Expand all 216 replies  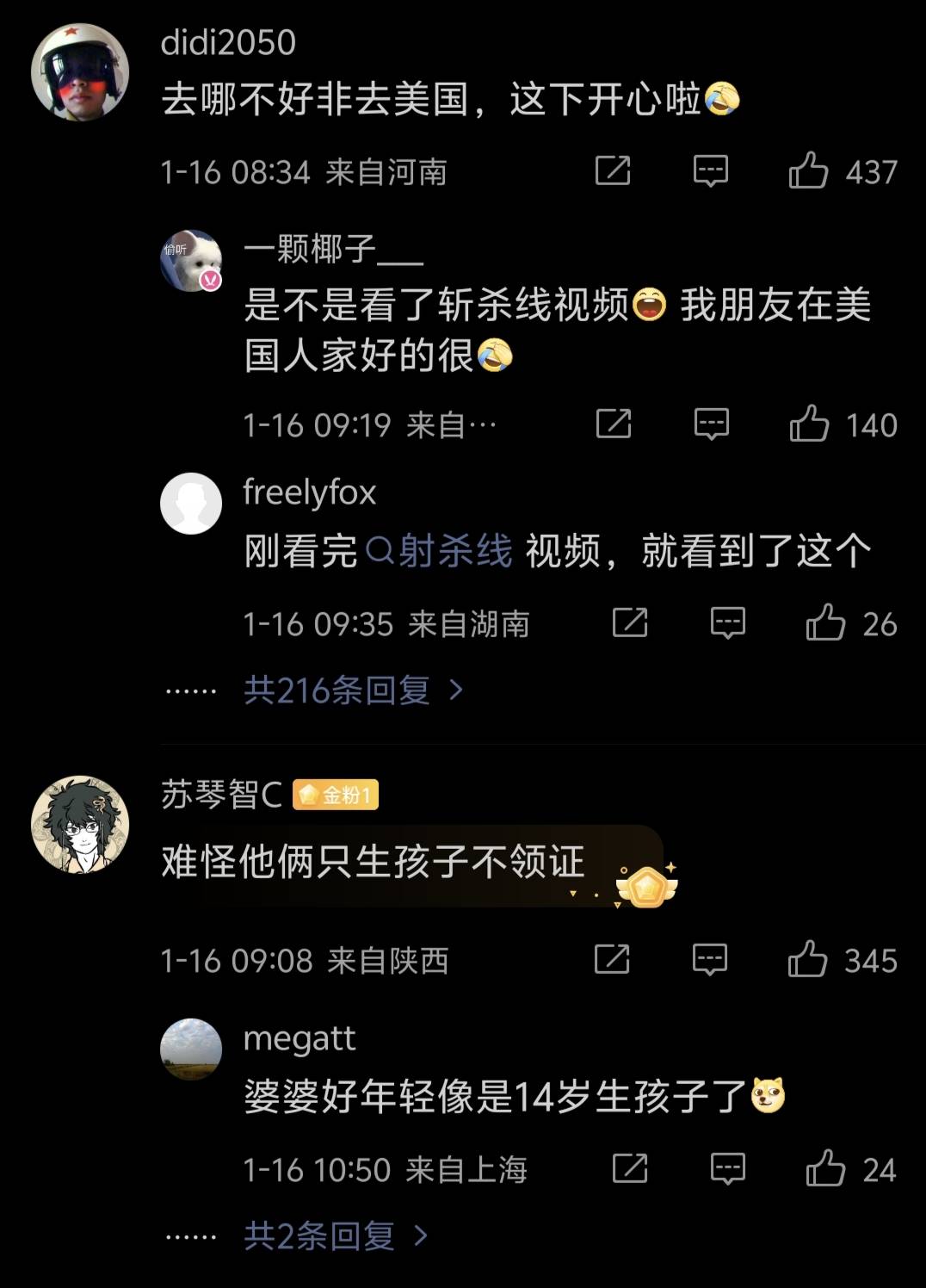point(353,690)
